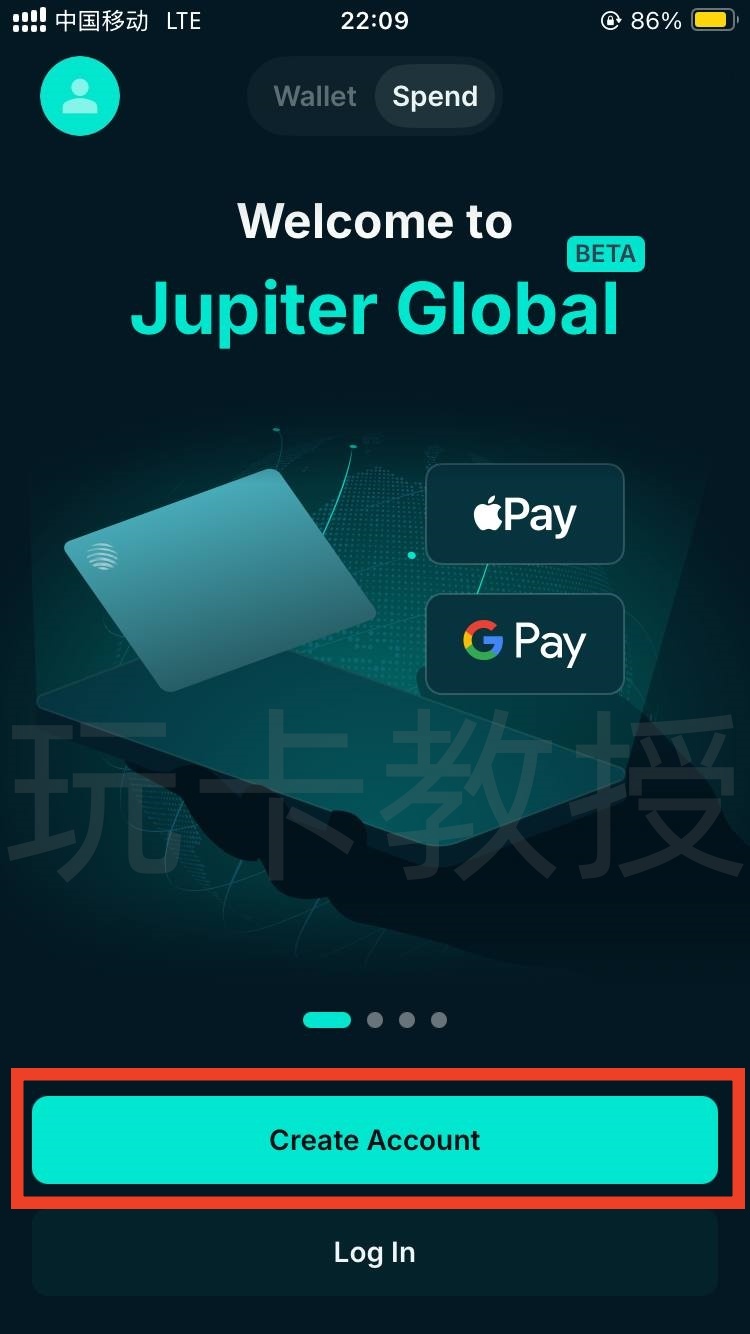This screenshot has height=1334, width=750.
Task: Tap the BETA badge
Action: pos(605,254)
